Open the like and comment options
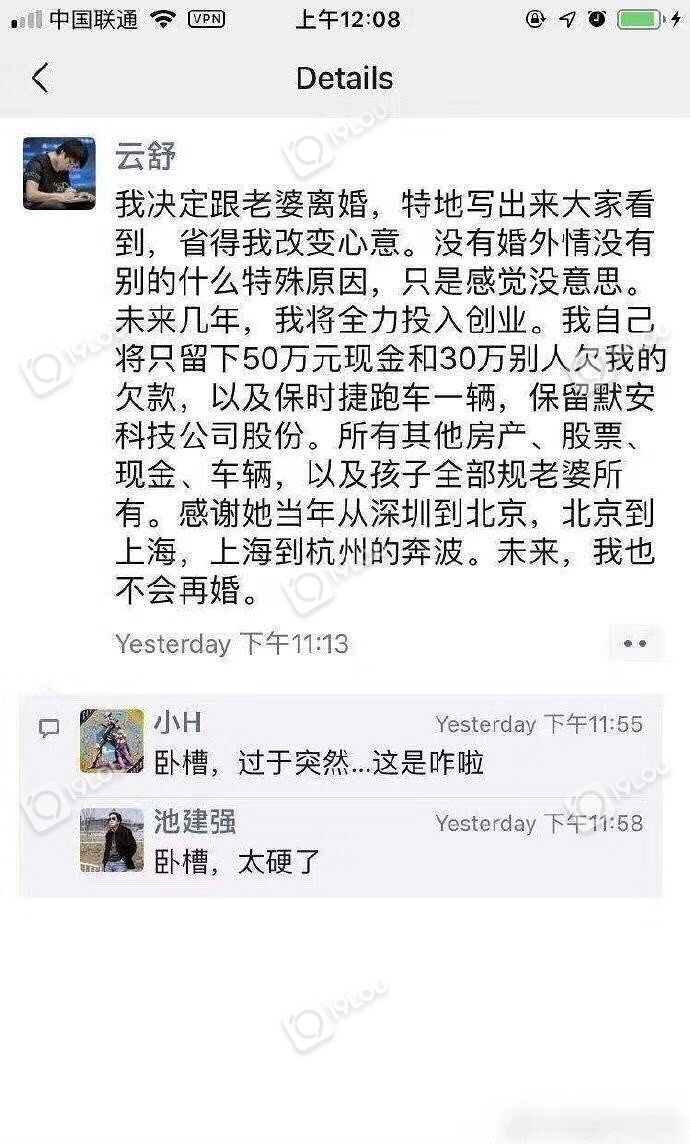690x1144 pixels. [x=635, y=643]
